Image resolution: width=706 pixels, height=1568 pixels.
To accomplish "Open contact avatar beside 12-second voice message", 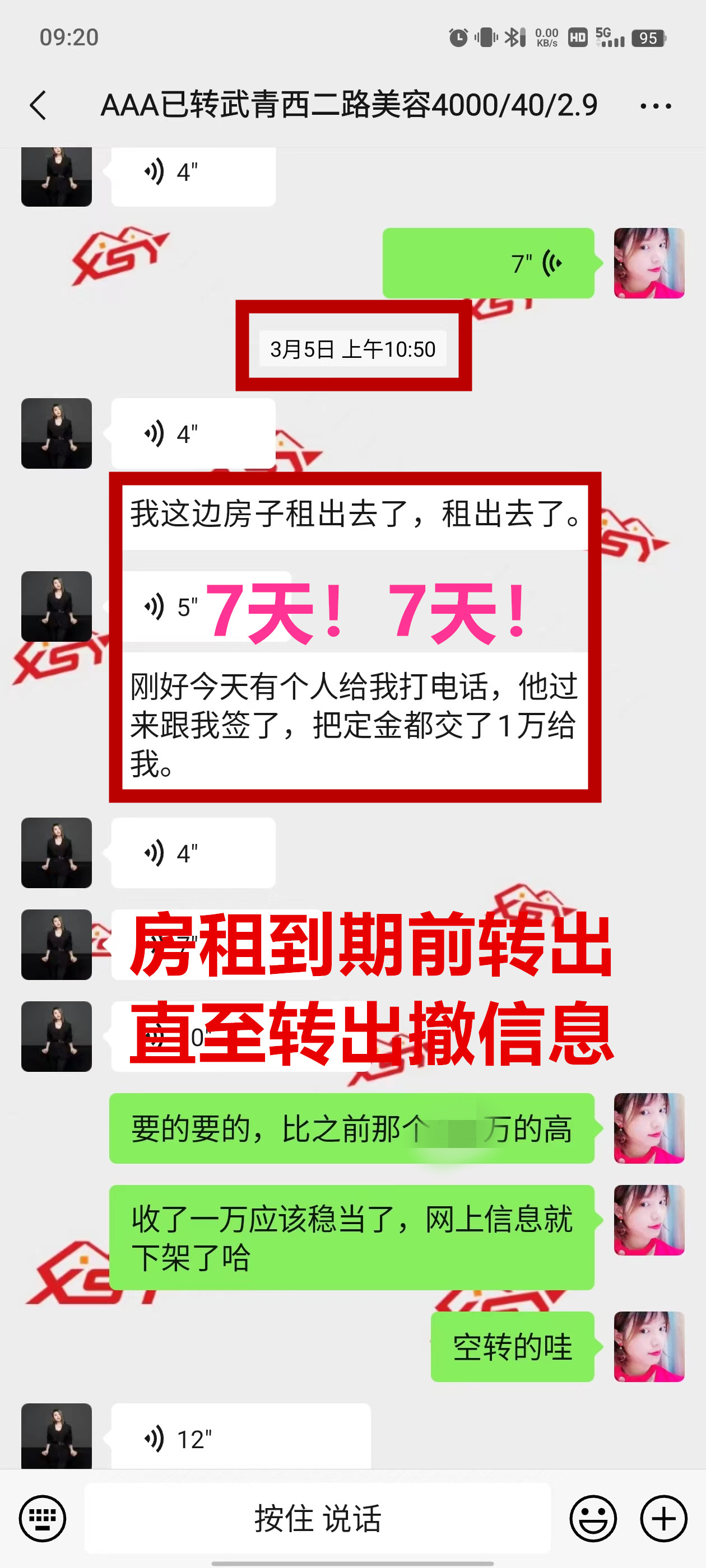I will (x=57, y=1436).
